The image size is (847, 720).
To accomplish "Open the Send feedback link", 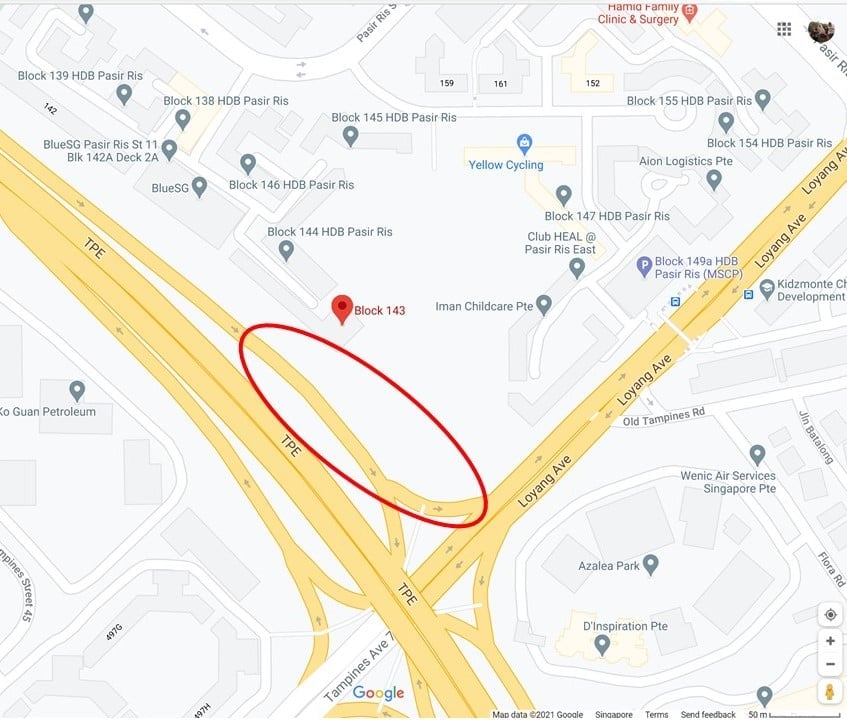I will tap(707, 714).
